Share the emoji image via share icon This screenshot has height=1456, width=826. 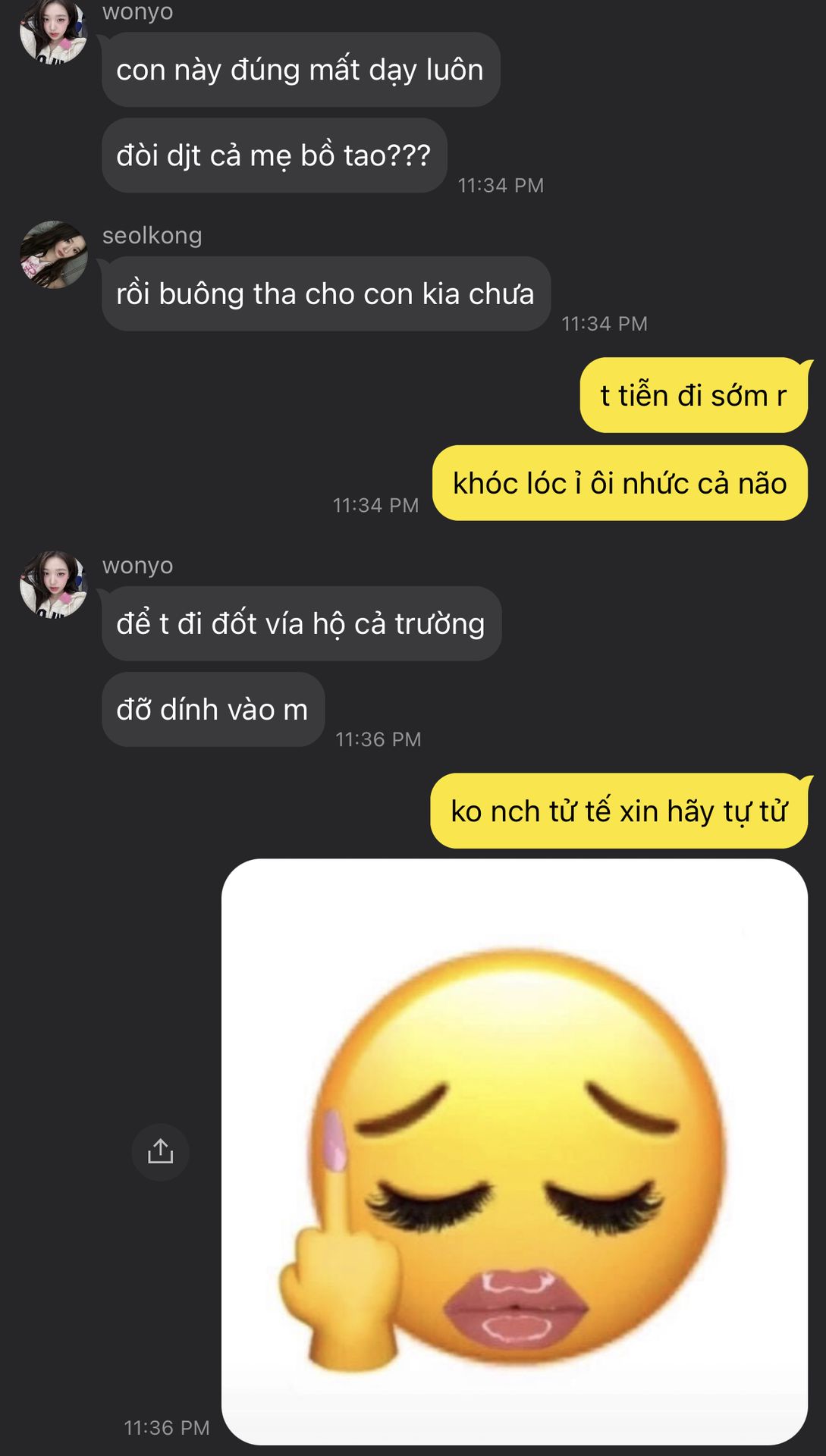160,1152
